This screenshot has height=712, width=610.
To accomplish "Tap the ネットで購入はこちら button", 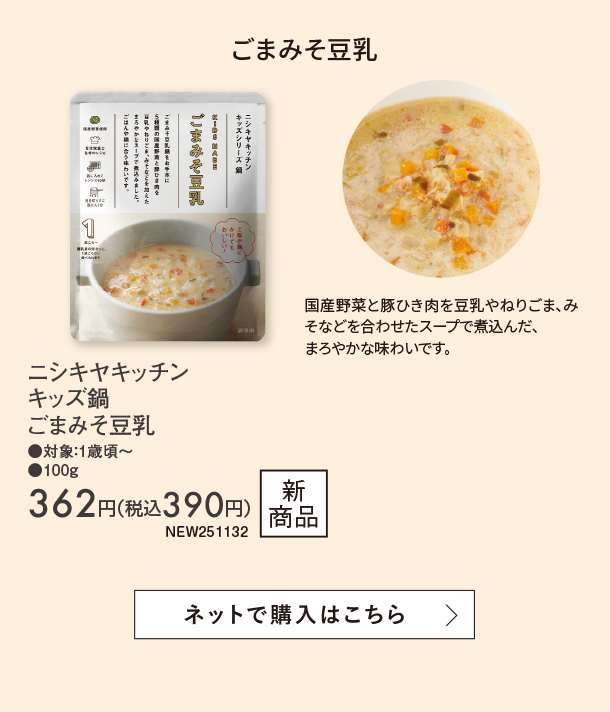I will pos(304,614).
